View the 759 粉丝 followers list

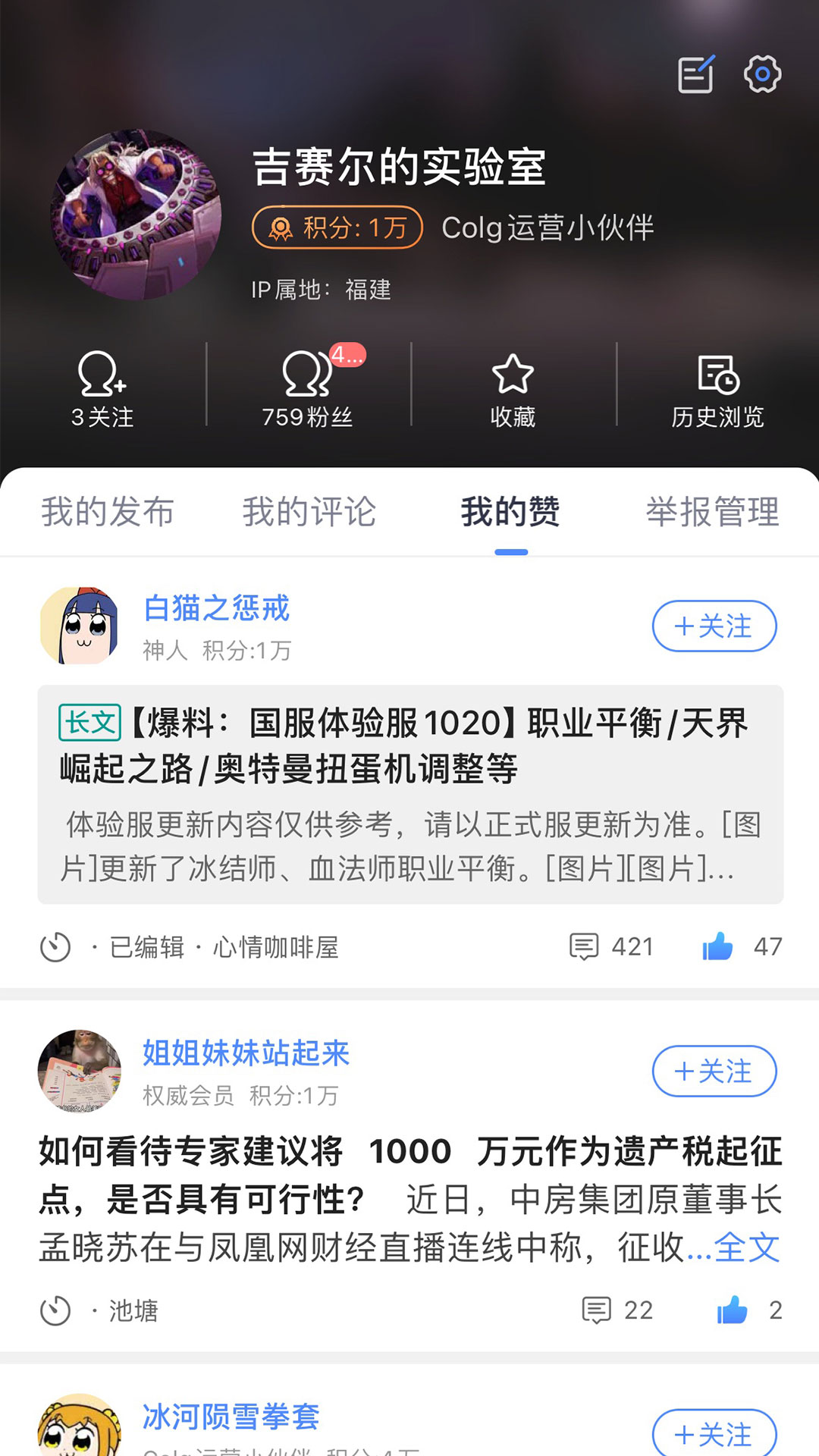pyautogui.click(x=308, y=388)
